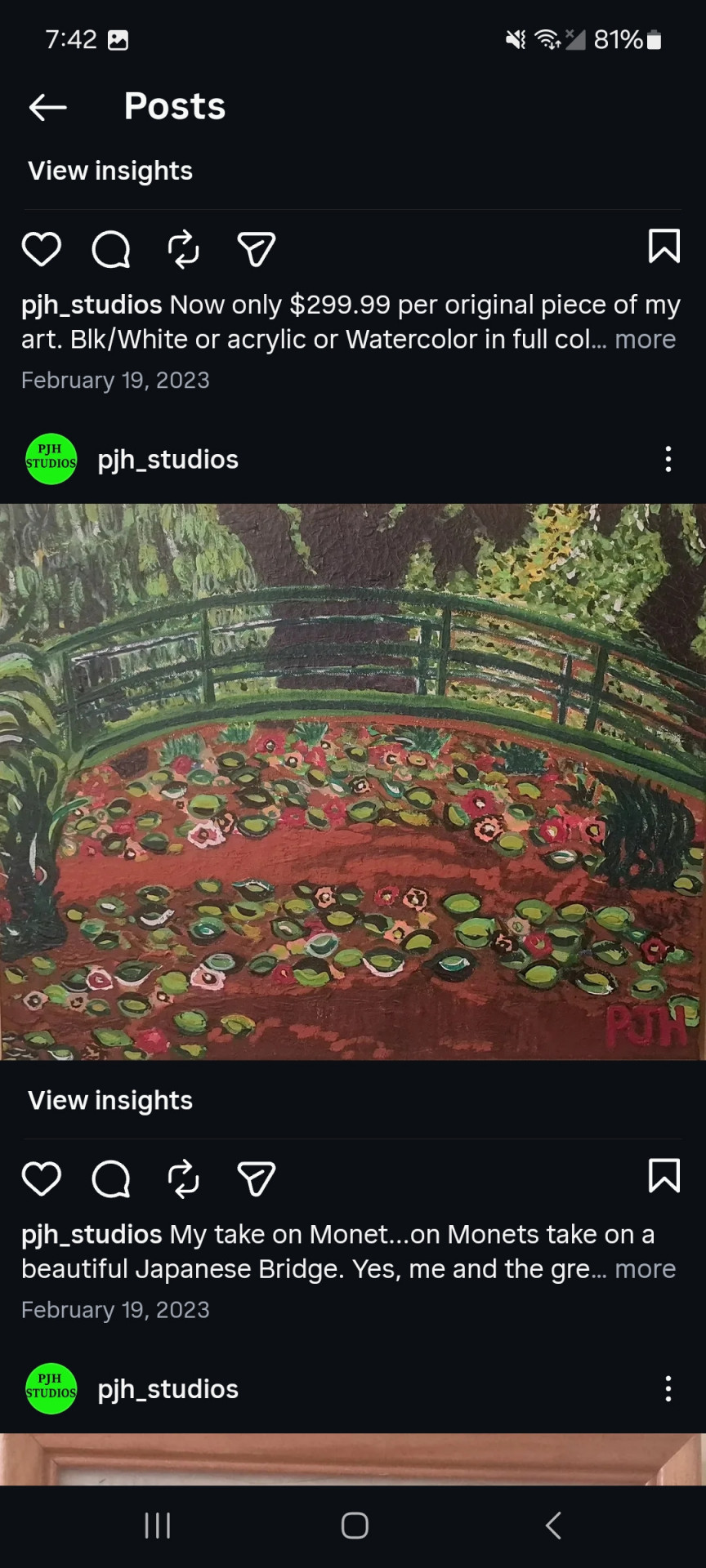Open the Japanese Bridge painting image

pos(353,782)
